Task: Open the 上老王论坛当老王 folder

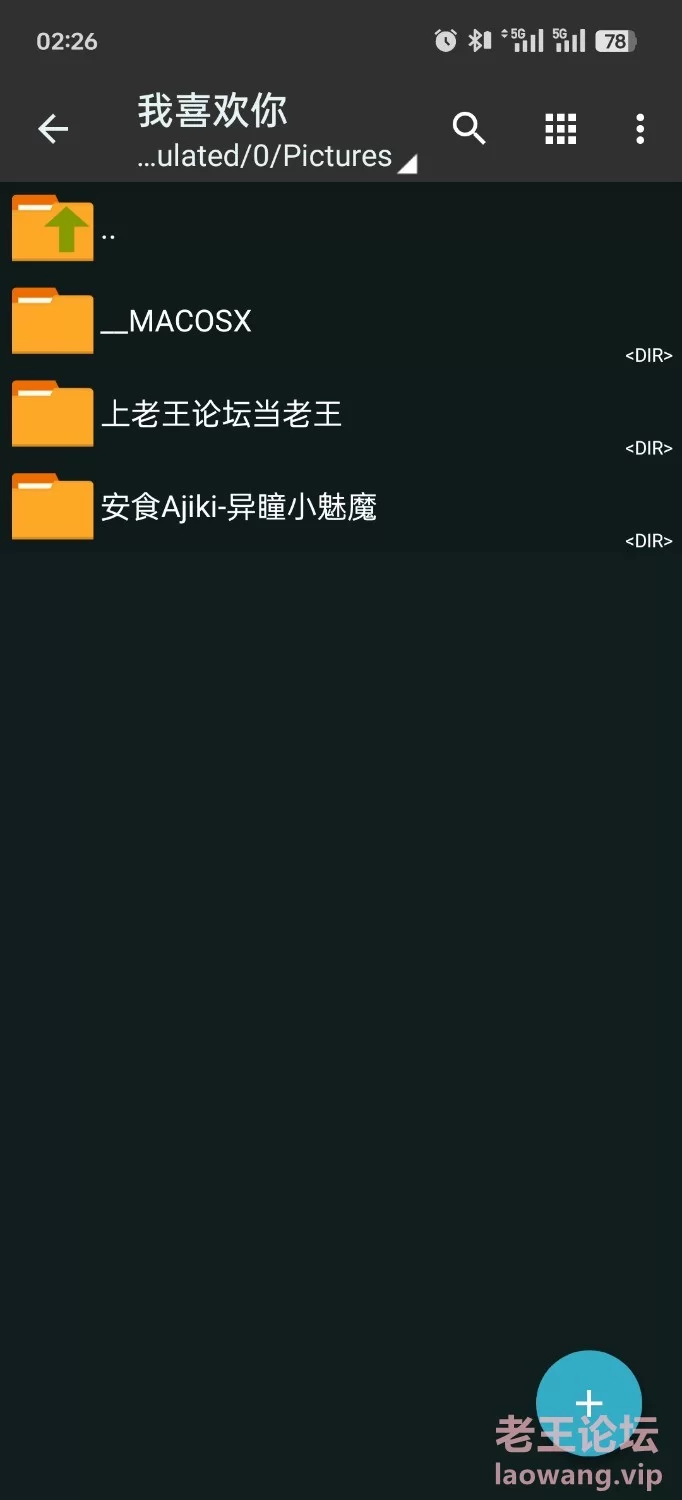Action: (x=341, y=414)
